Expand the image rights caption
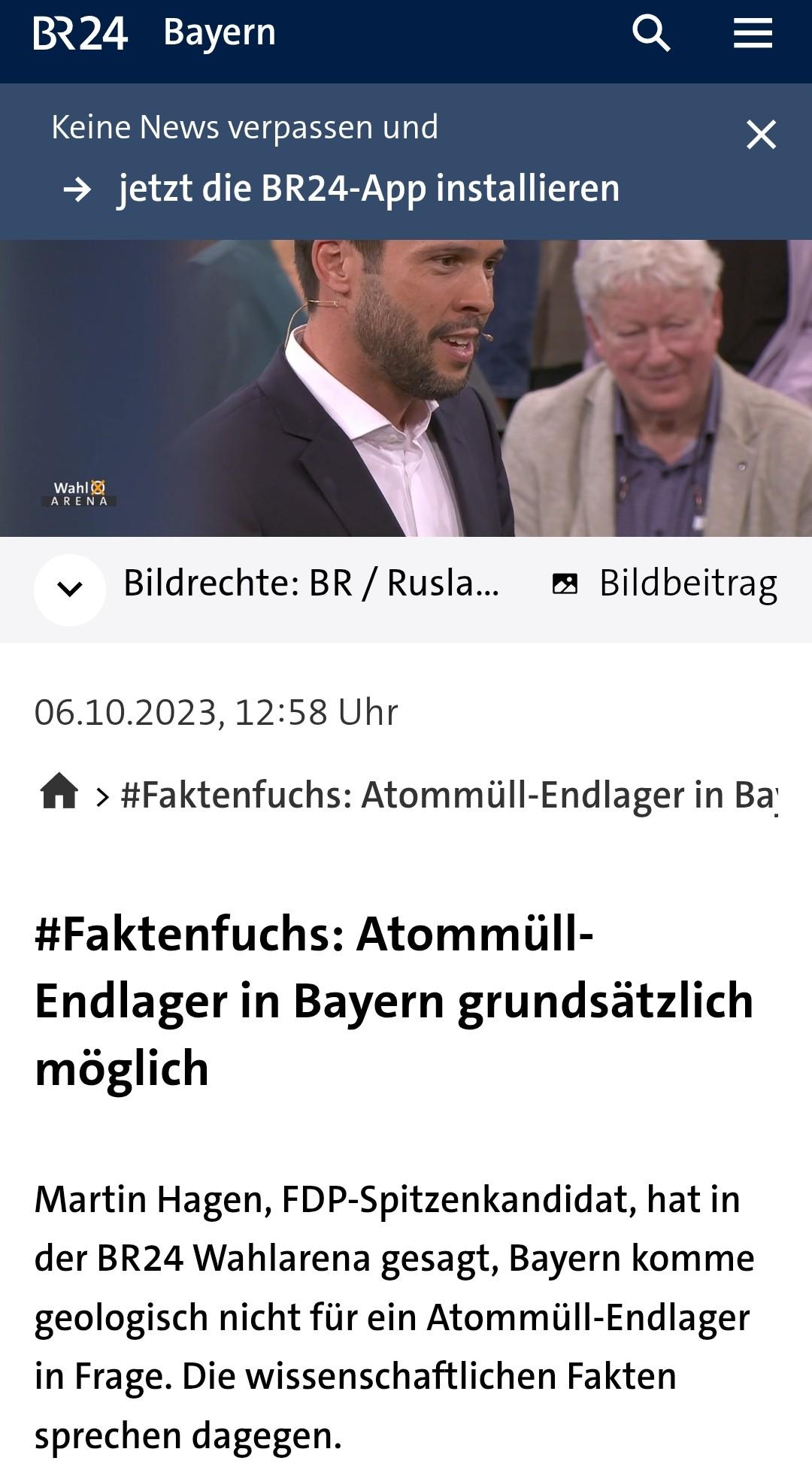This screenshot has height=1470, width=812. point(70,590)
